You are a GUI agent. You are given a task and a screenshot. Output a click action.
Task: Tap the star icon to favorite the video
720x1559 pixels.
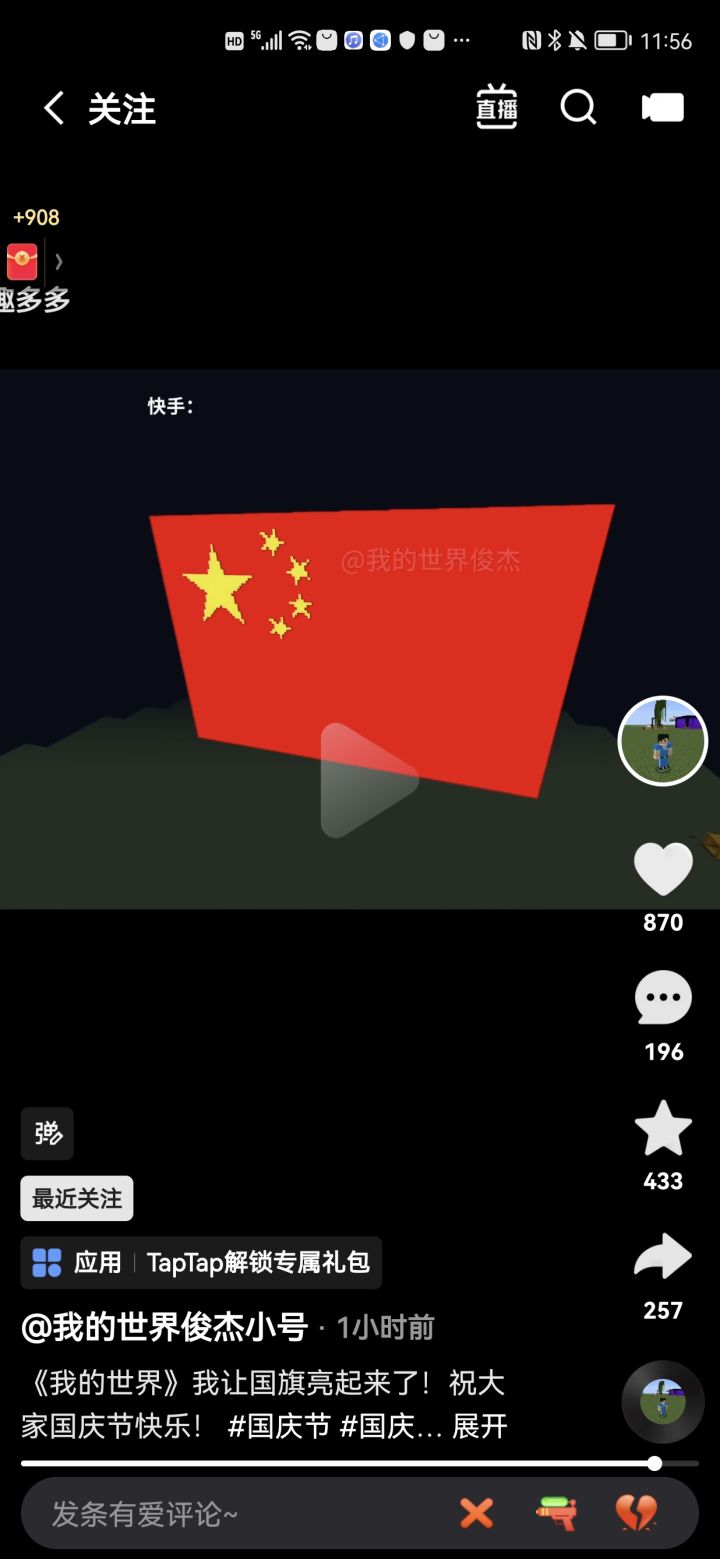coord(662,1128)
